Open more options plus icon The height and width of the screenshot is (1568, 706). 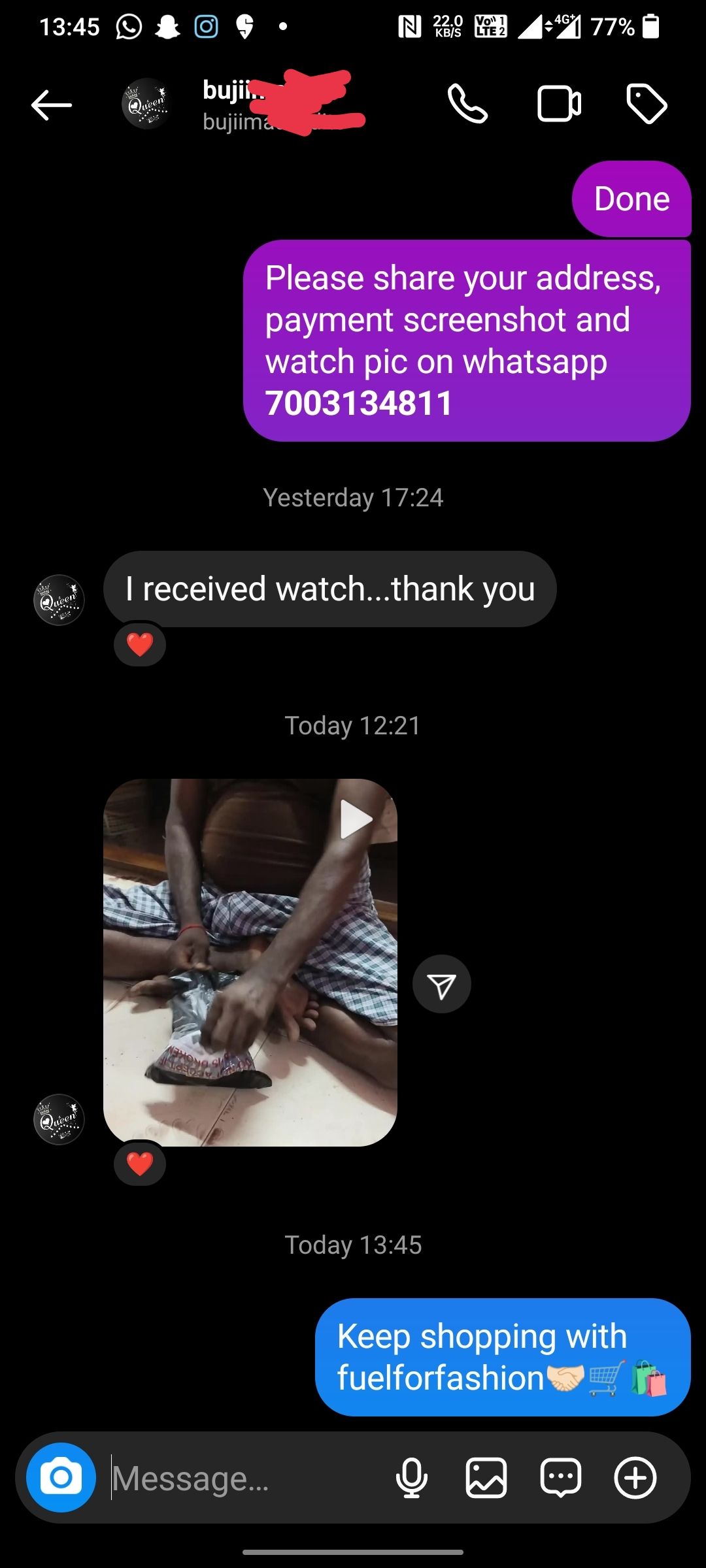[x=635, y=1477]
